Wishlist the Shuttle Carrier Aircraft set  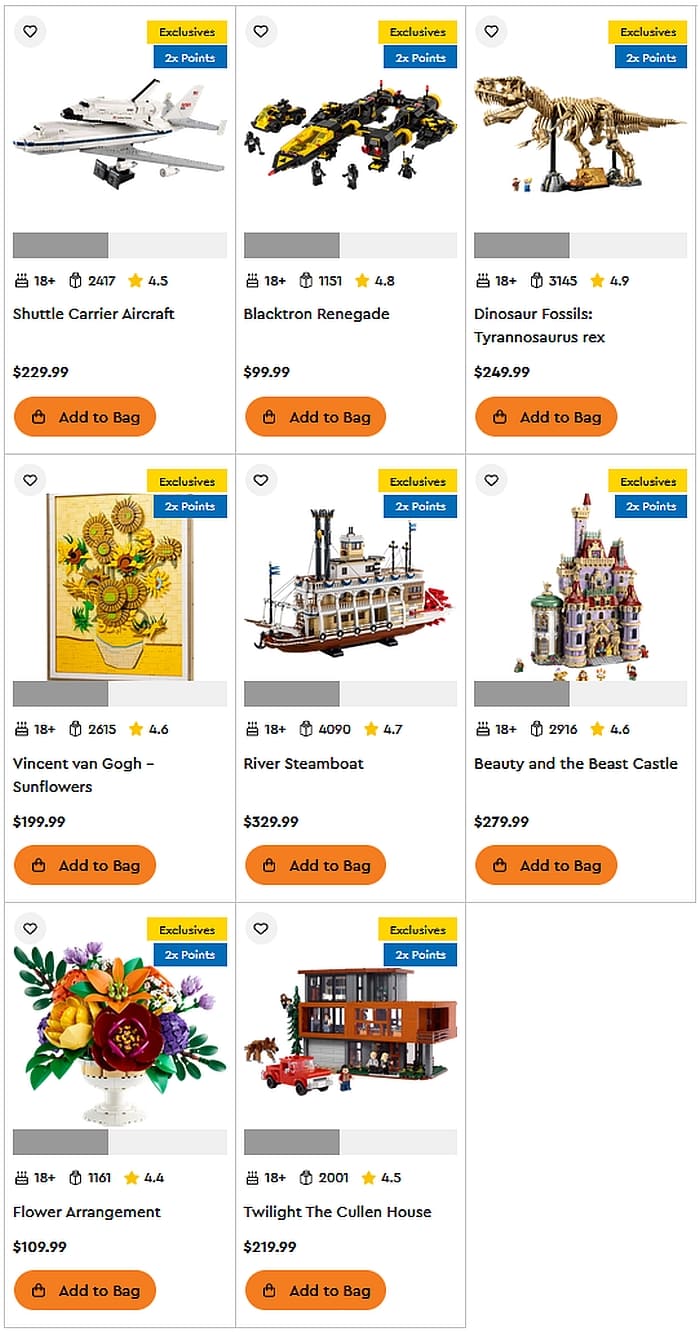30,32
